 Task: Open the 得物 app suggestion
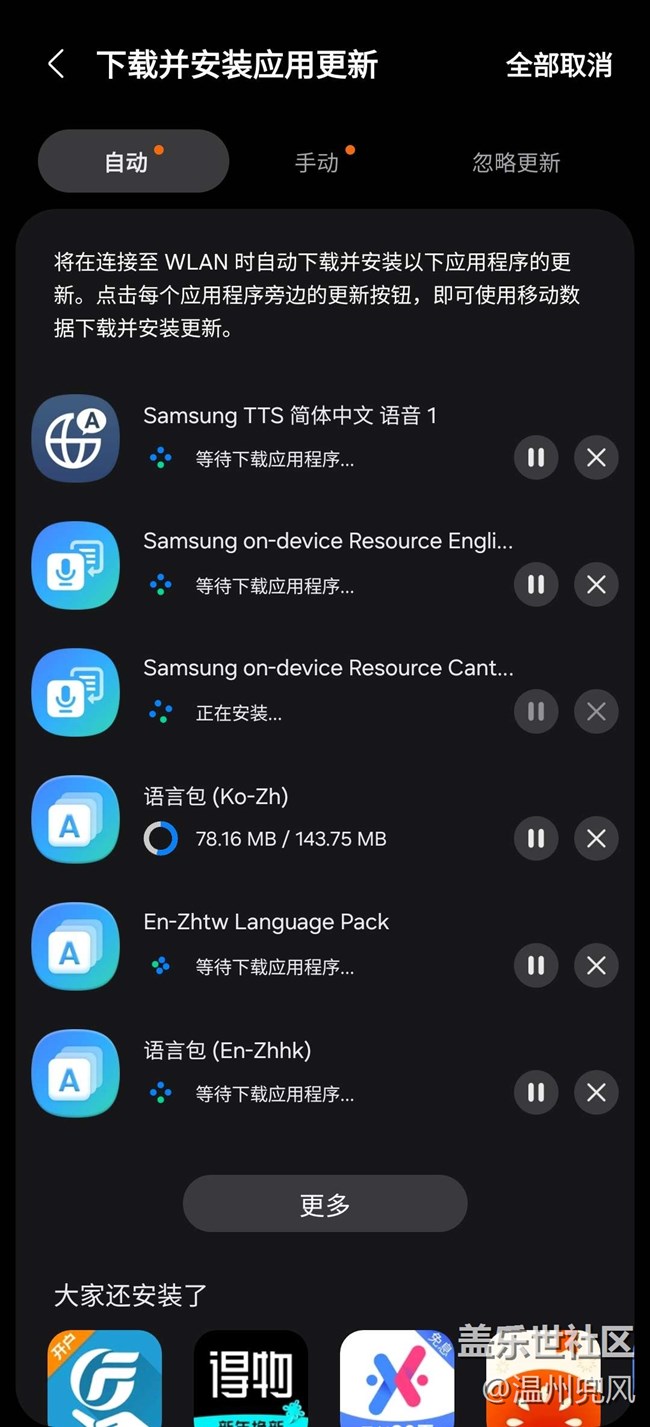coord(251,1378)
